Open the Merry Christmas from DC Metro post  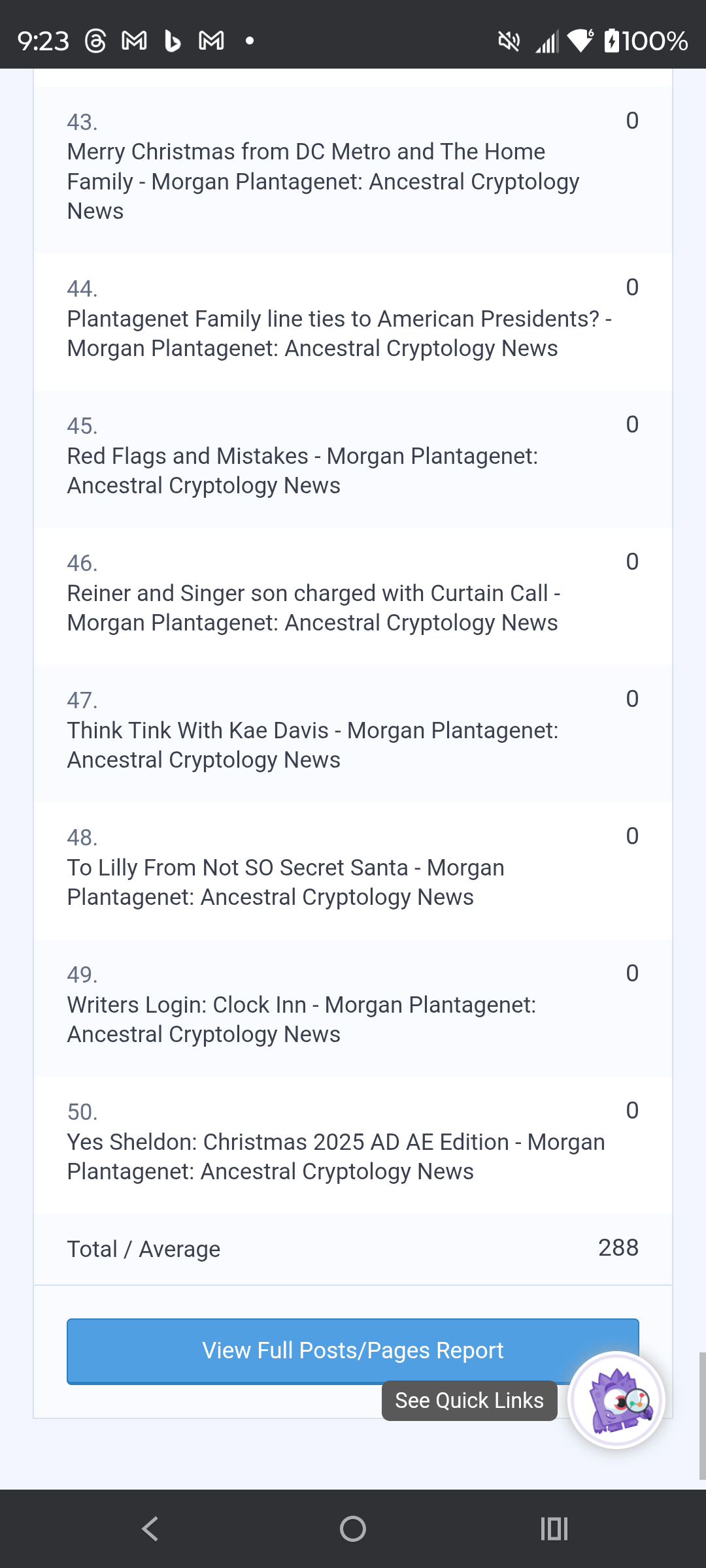(323, 181)
